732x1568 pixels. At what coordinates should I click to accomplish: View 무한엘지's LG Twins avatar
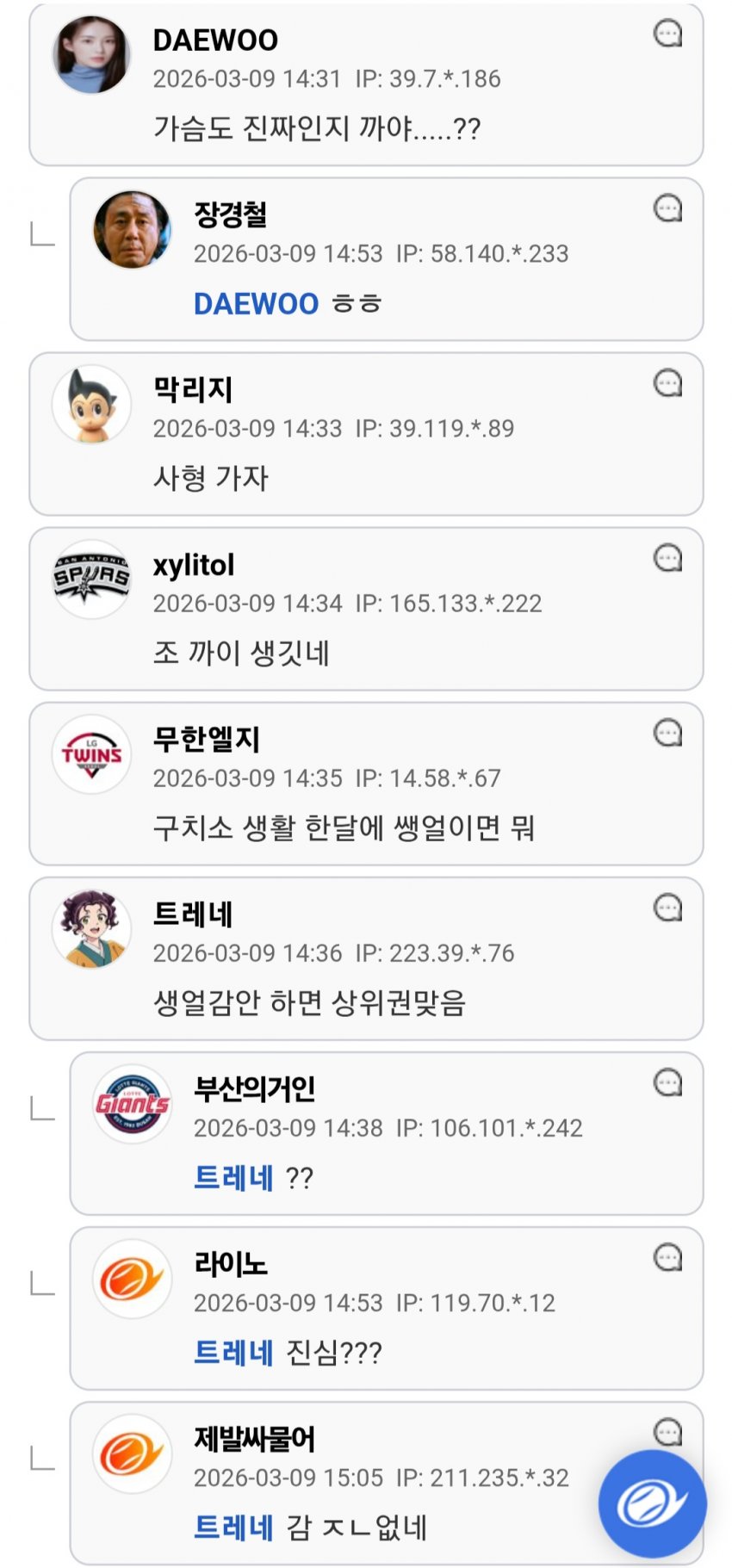91,753
